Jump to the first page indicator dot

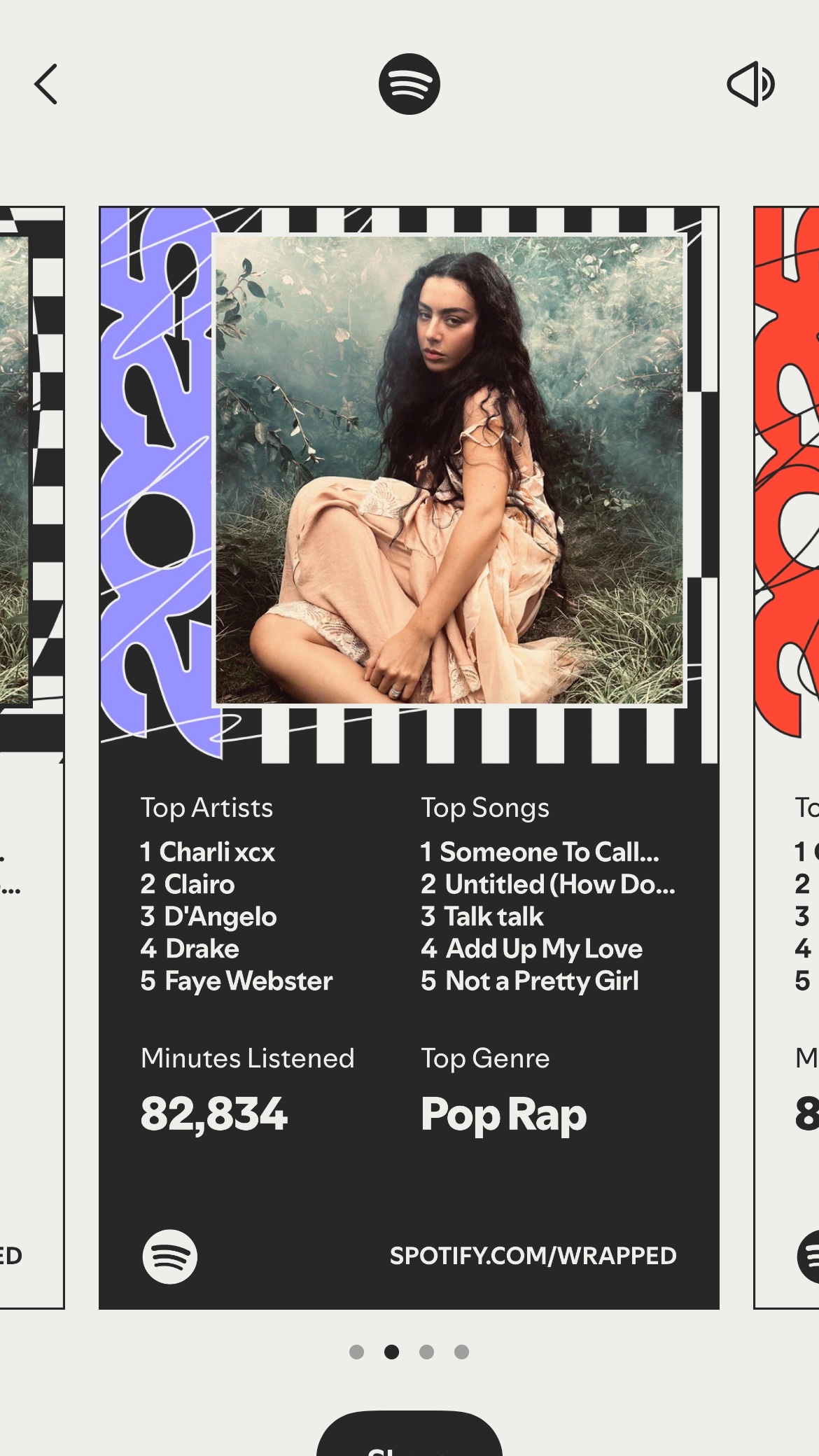(356, 1352)
